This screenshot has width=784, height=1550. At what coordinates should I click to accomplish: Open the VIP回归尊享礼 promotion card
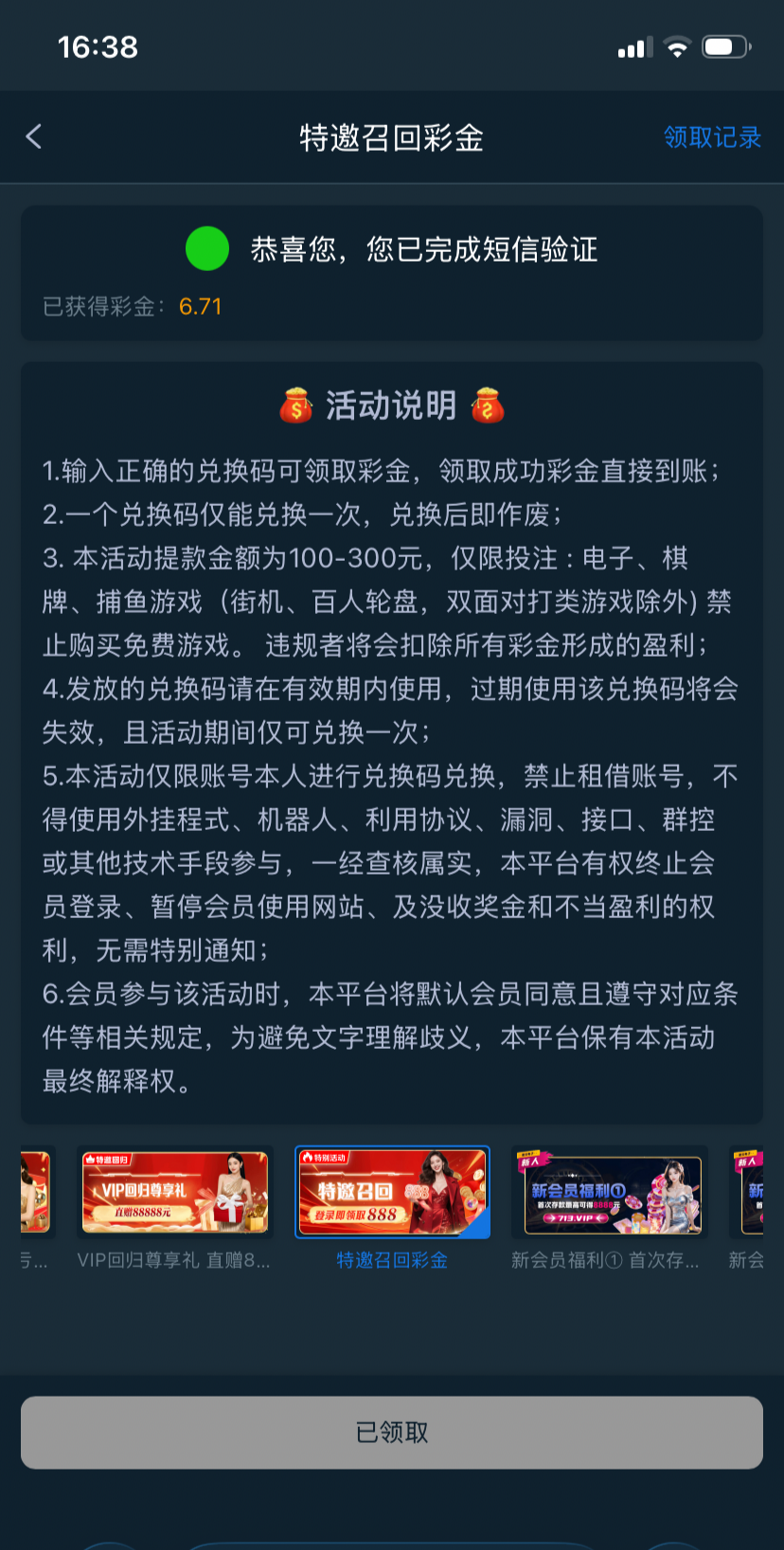point(175,1193)
